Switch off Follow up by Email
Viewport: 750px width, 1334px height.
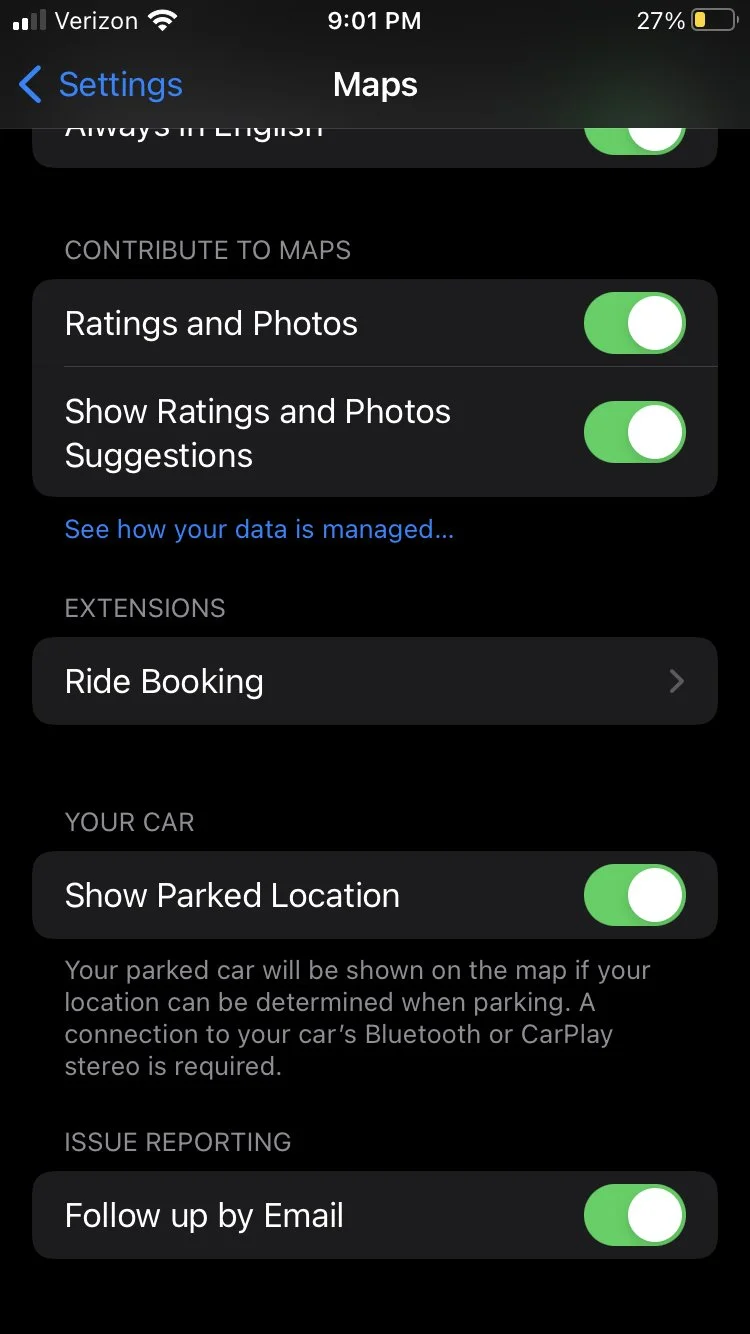pos(634,1215)
